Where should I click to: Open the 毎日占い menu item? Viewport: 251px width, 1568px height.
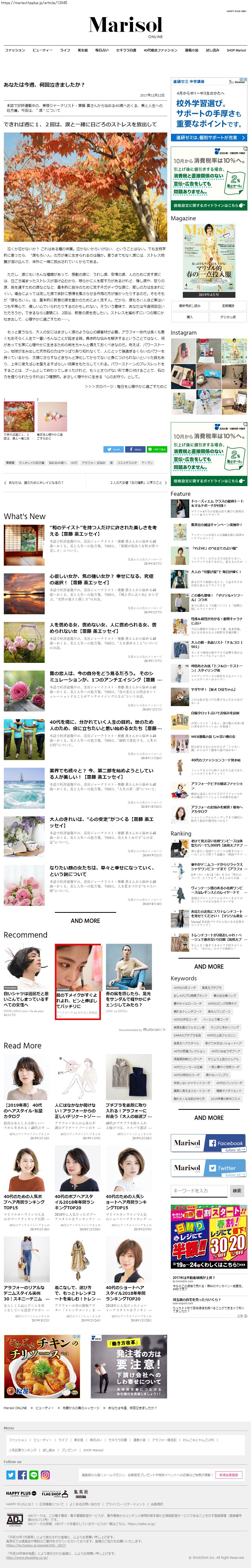coord(101,50)
